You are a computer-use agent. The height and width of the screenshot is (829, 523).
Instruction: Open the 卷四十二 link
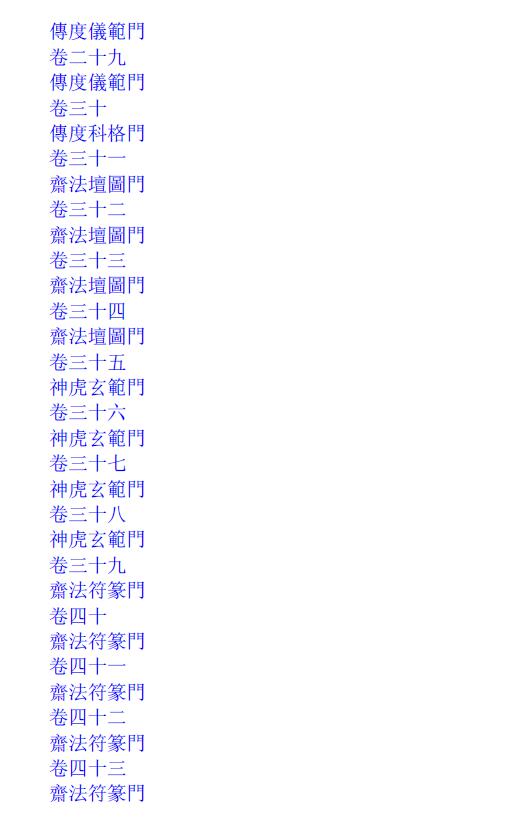coord(88,717)
